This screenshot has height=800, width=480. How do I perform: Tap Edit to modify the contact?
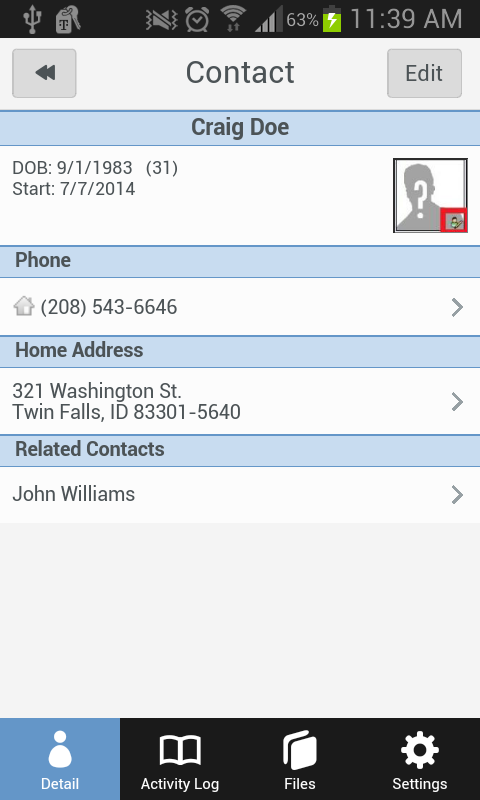click(x=424, y=73)
